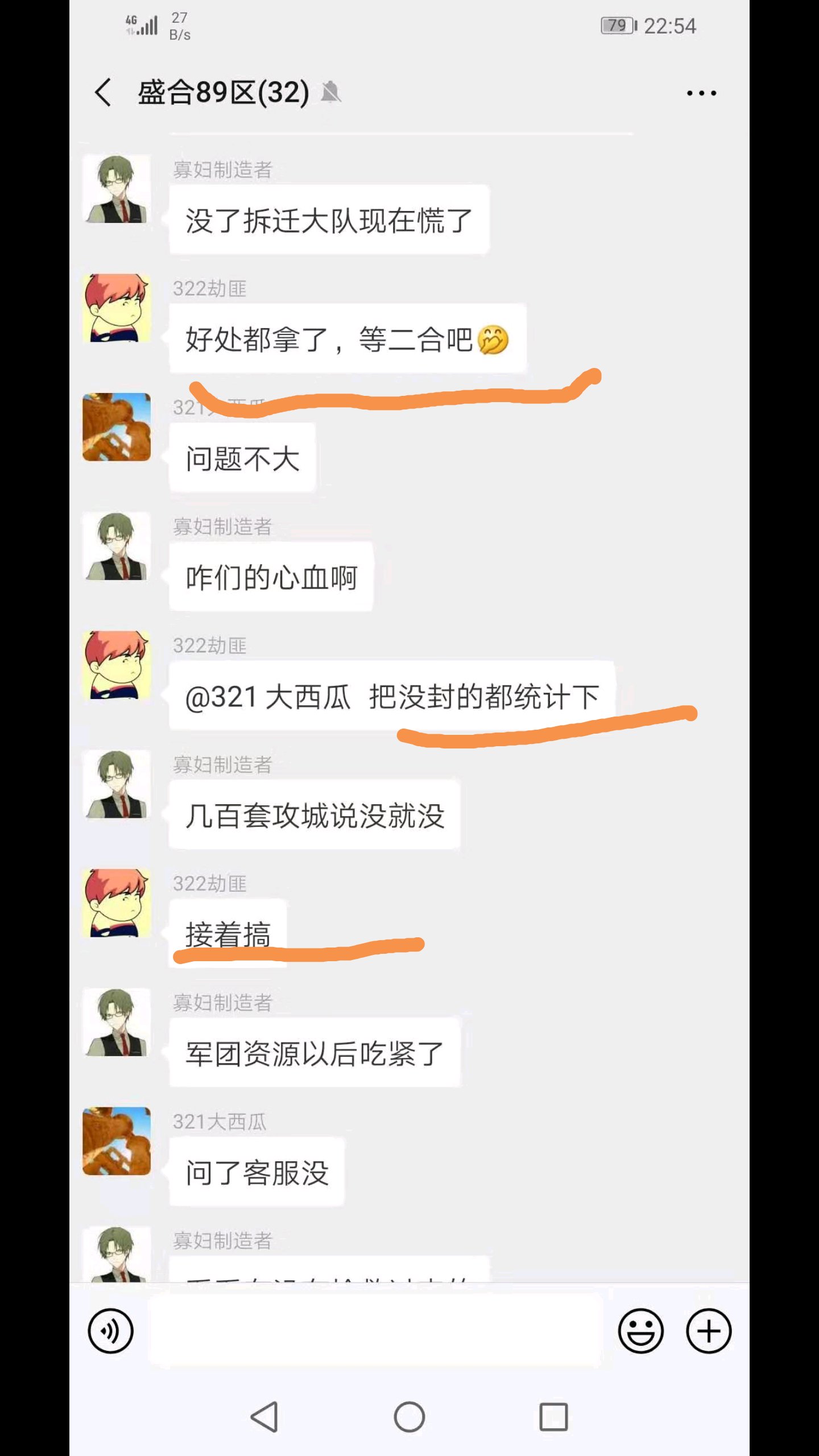Open the emoji sticker panel

[x=640, y=1331]
